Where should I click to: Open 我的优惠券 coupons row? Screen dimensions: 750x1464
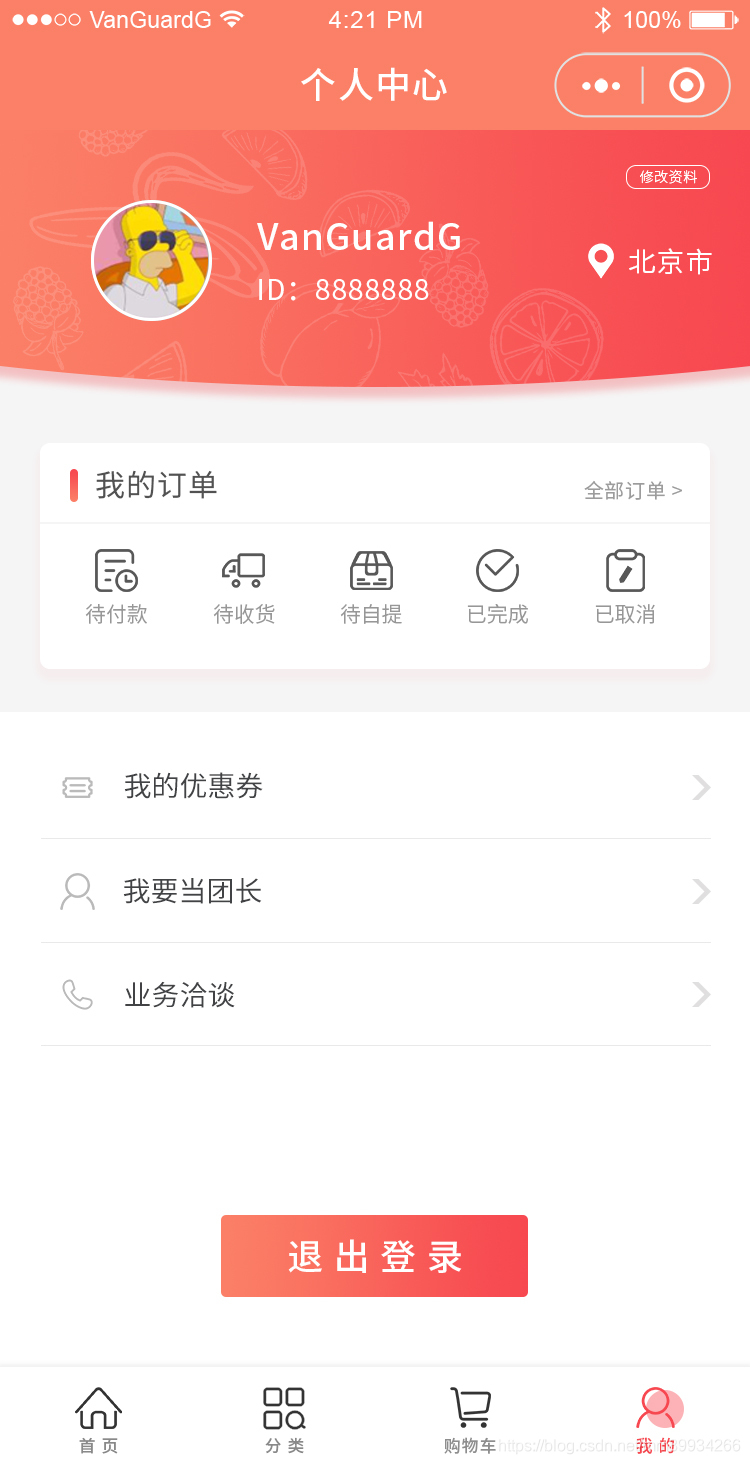tap(375, 787)
